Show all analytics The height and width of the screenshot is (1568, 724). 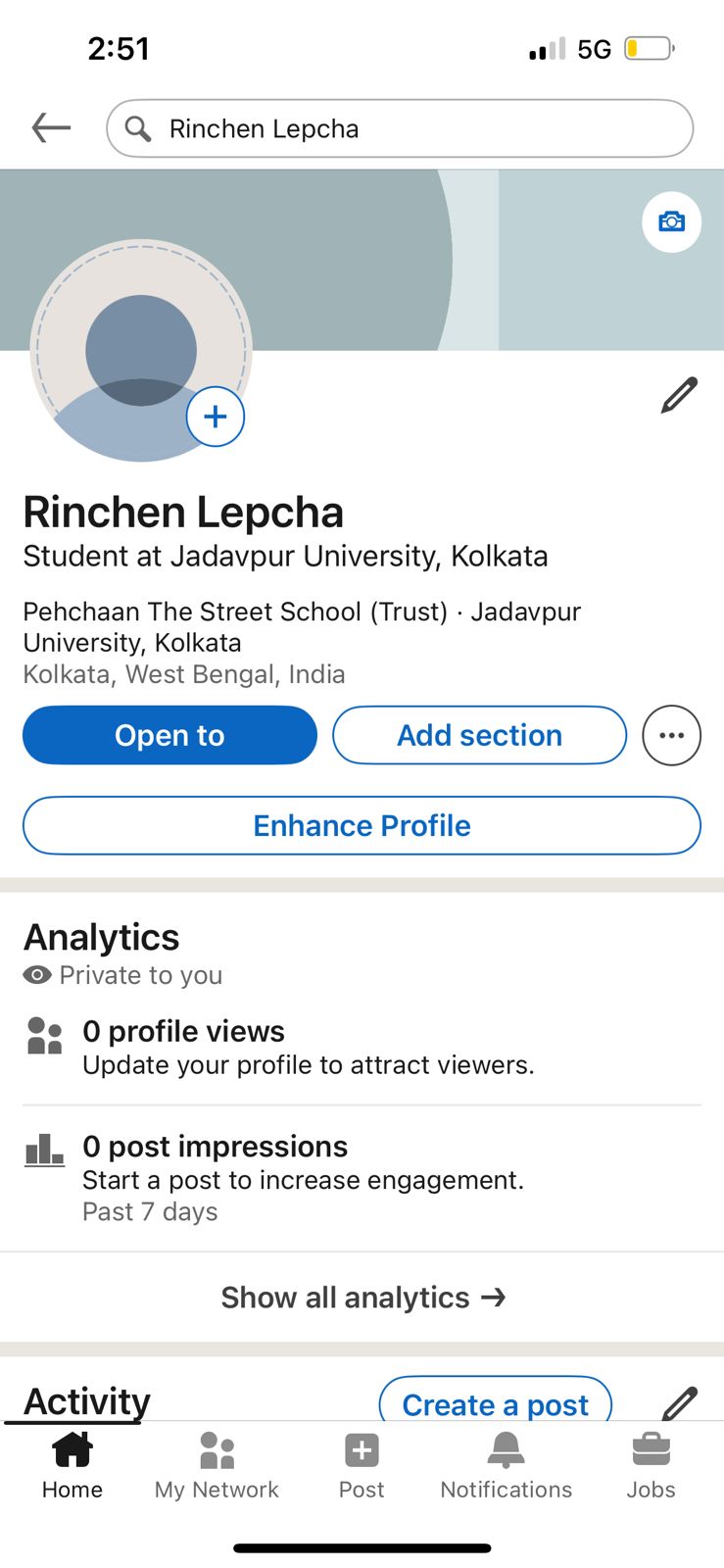click(362, 1298)
